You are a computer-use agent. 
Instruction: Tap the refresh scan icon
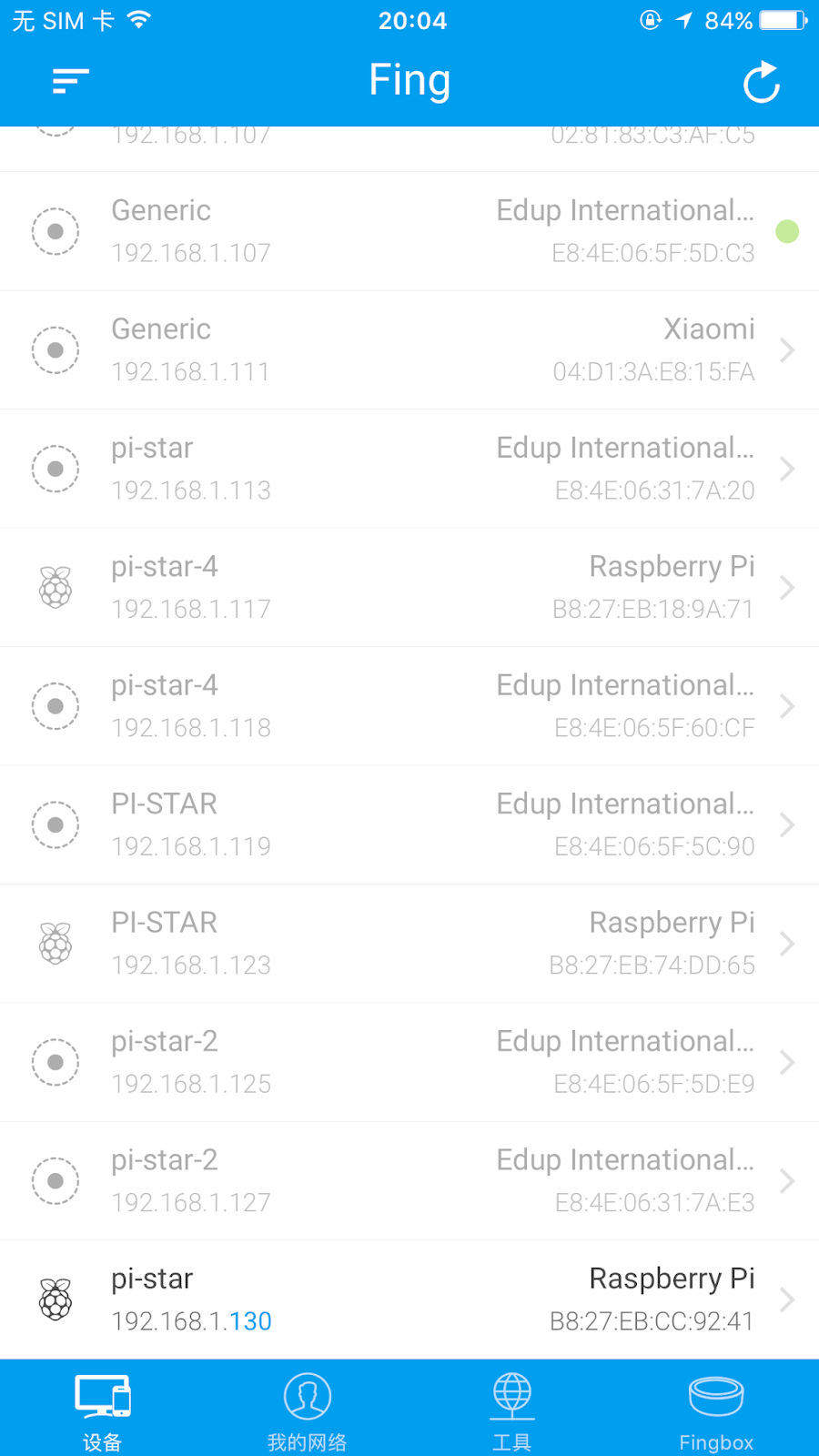click(761, 81)
